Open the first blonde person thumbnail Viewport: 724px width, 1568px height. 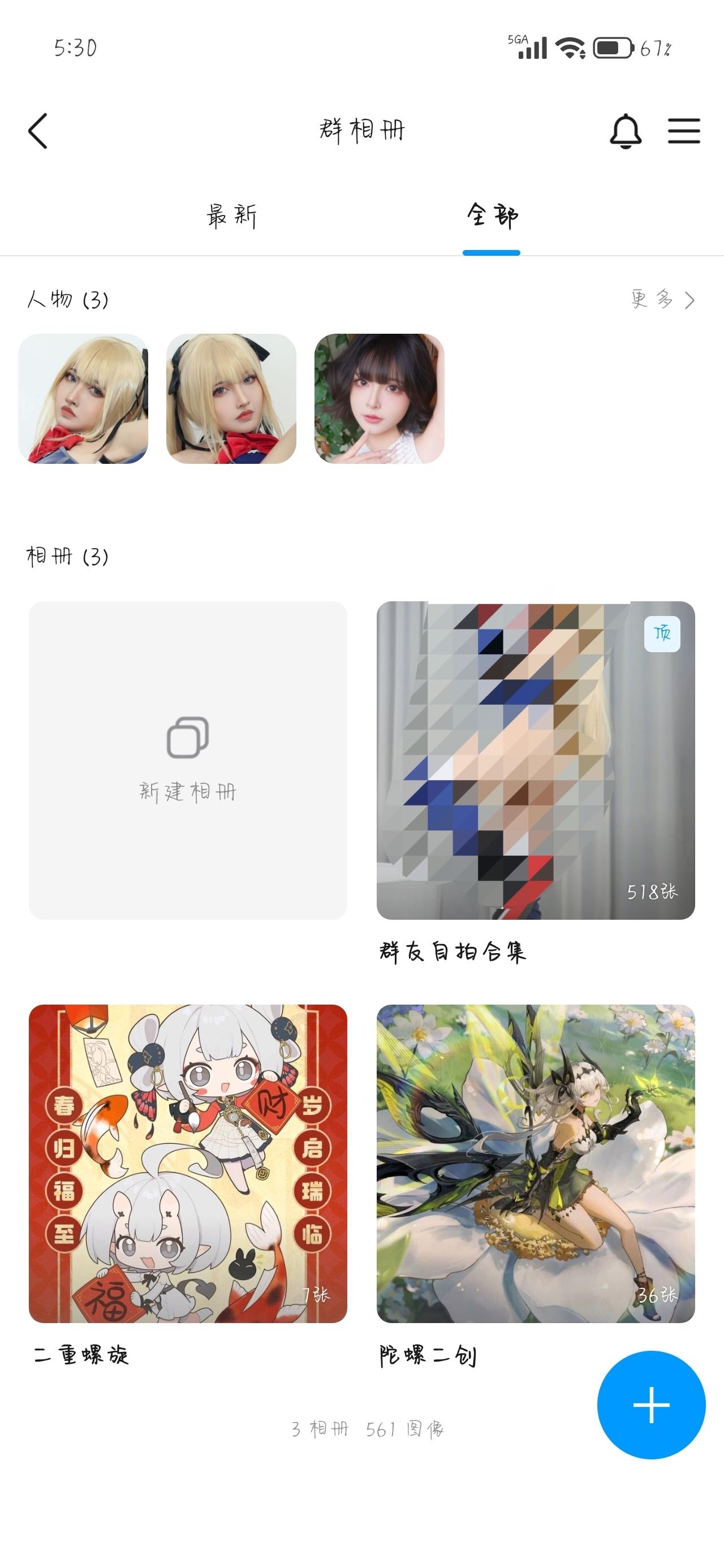(83, 399)
